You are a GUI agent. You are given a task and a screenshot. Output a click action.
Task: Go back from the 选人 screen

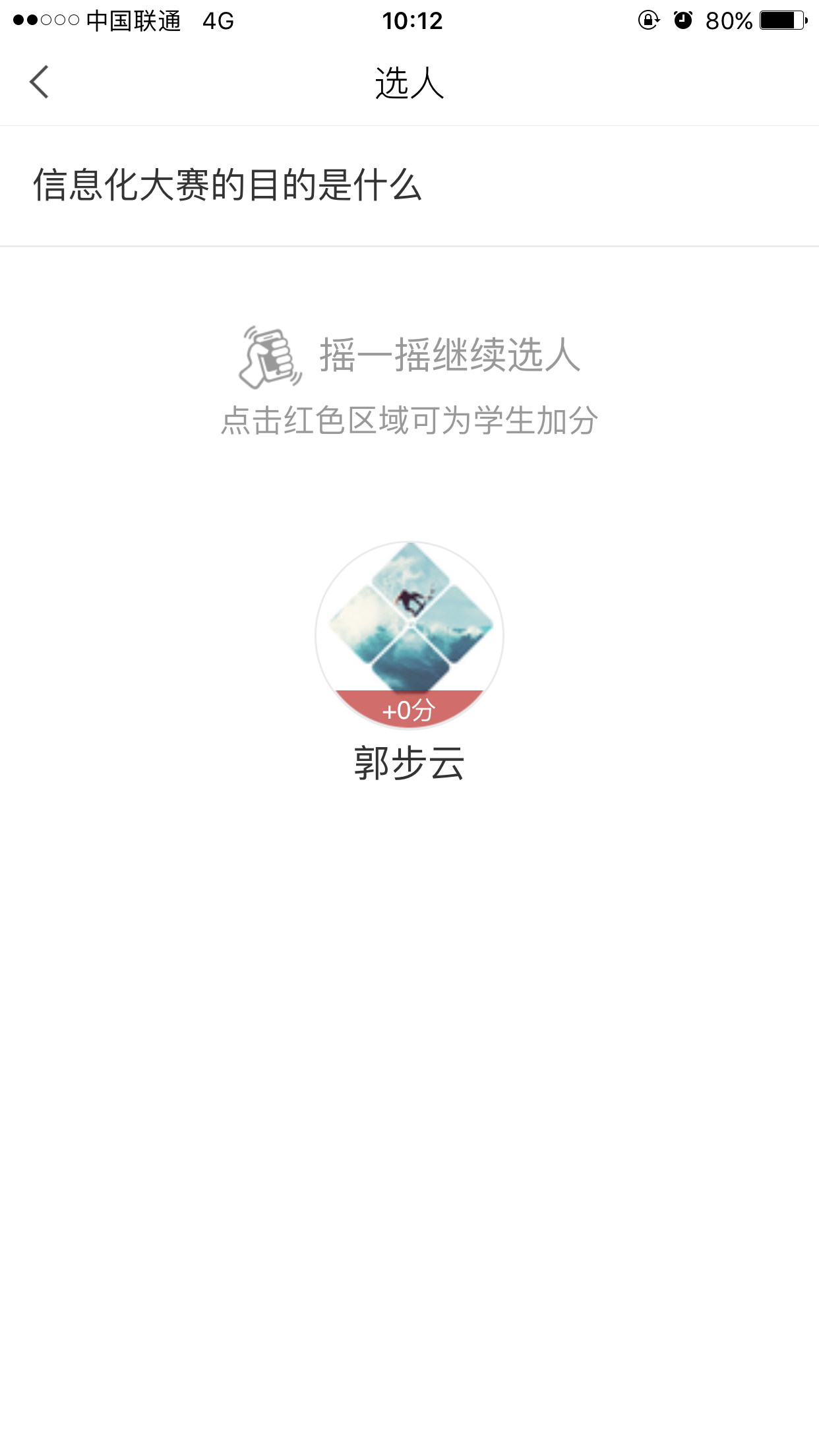coord(40,82)
